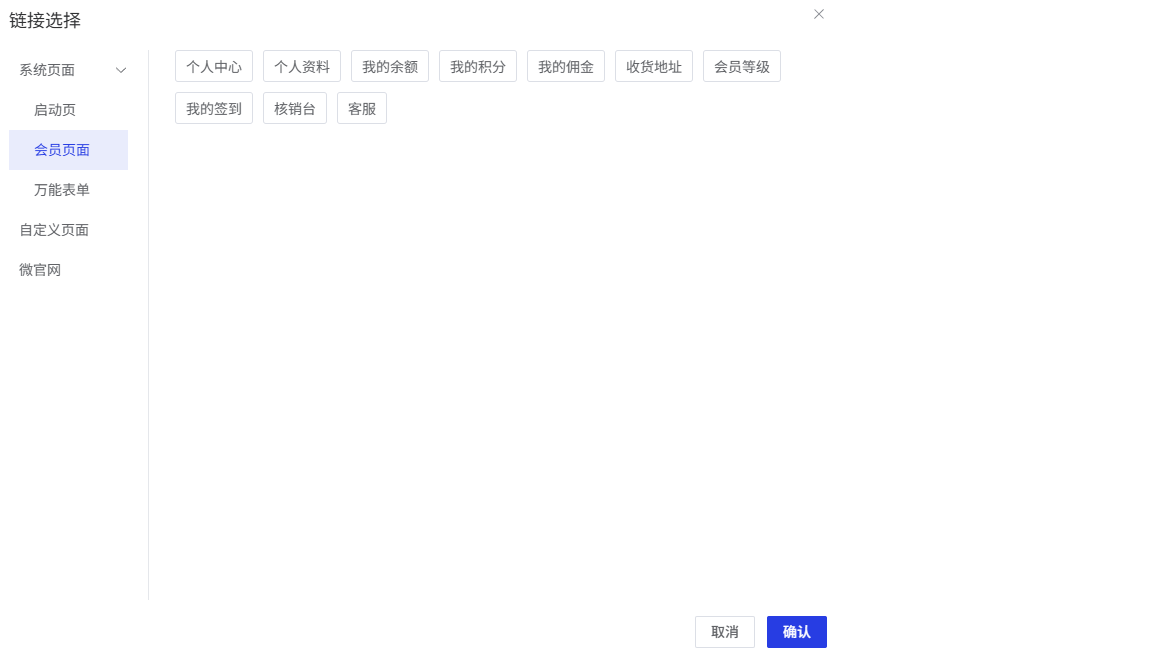Screen dimensions: 1152x656
Task: Pick the 收货地址 link
Action: pyautogui.click(x=654, y=67)
